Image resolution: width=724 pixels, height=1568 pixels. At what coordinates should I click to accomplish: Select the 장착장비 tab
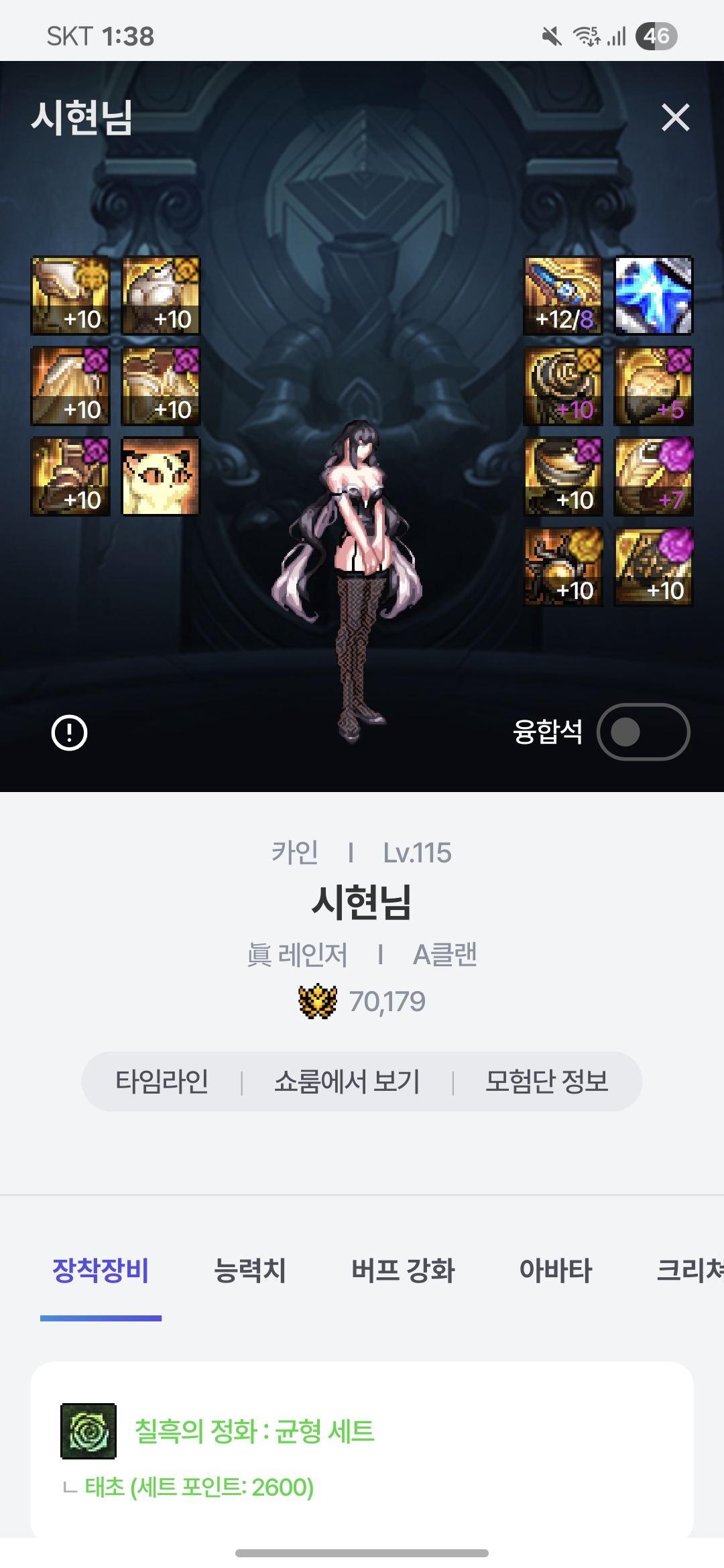(101, 1270)
